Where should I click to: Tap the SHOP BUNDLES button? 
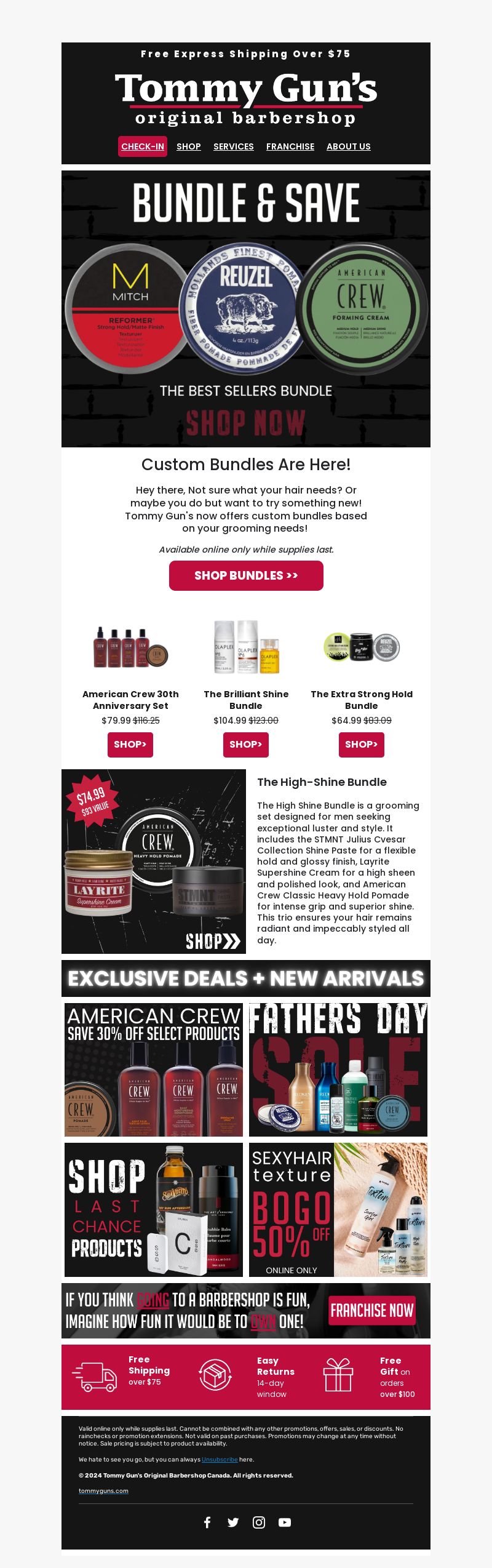click(x=246, y=575)
